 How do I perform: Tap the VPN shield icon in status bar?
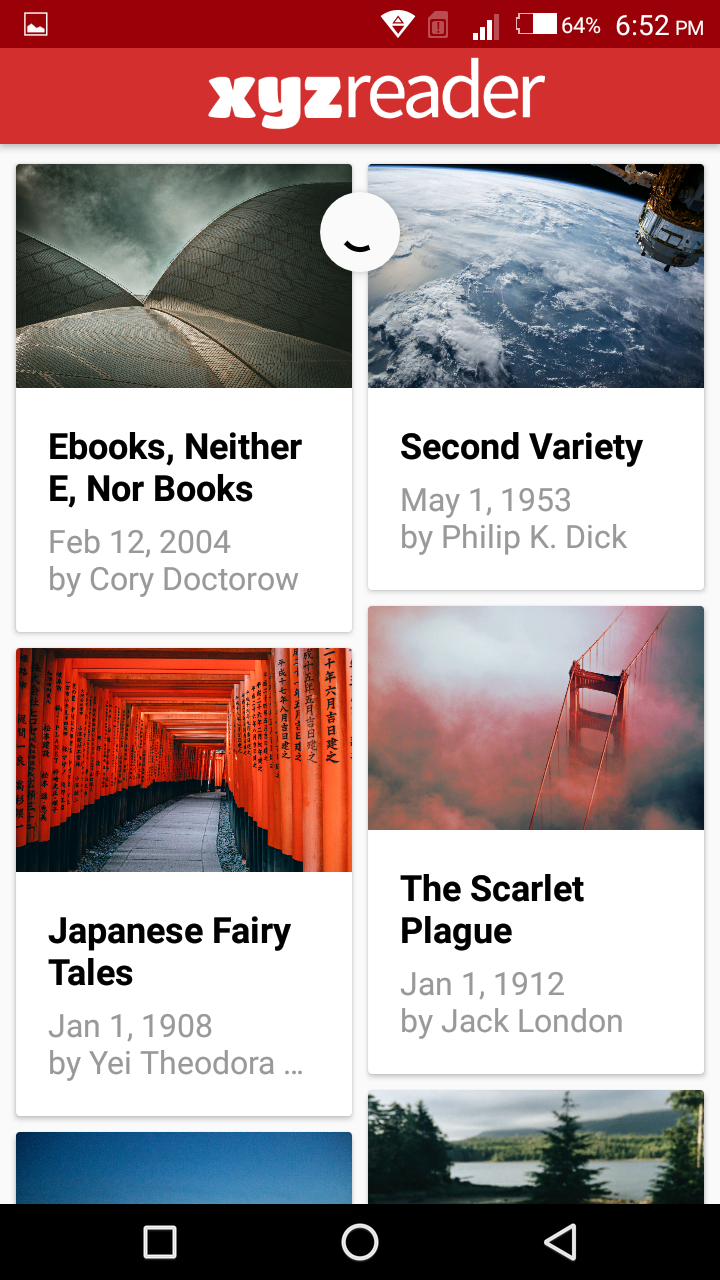(396, 25)
